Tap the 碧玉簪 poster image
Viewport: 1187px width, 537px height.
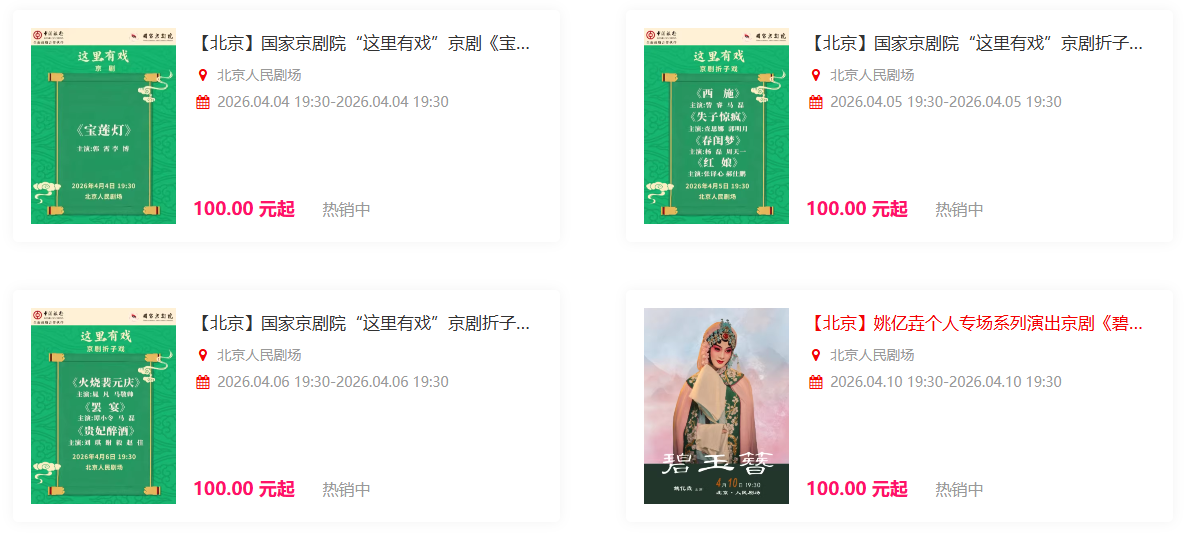(716, 405)
